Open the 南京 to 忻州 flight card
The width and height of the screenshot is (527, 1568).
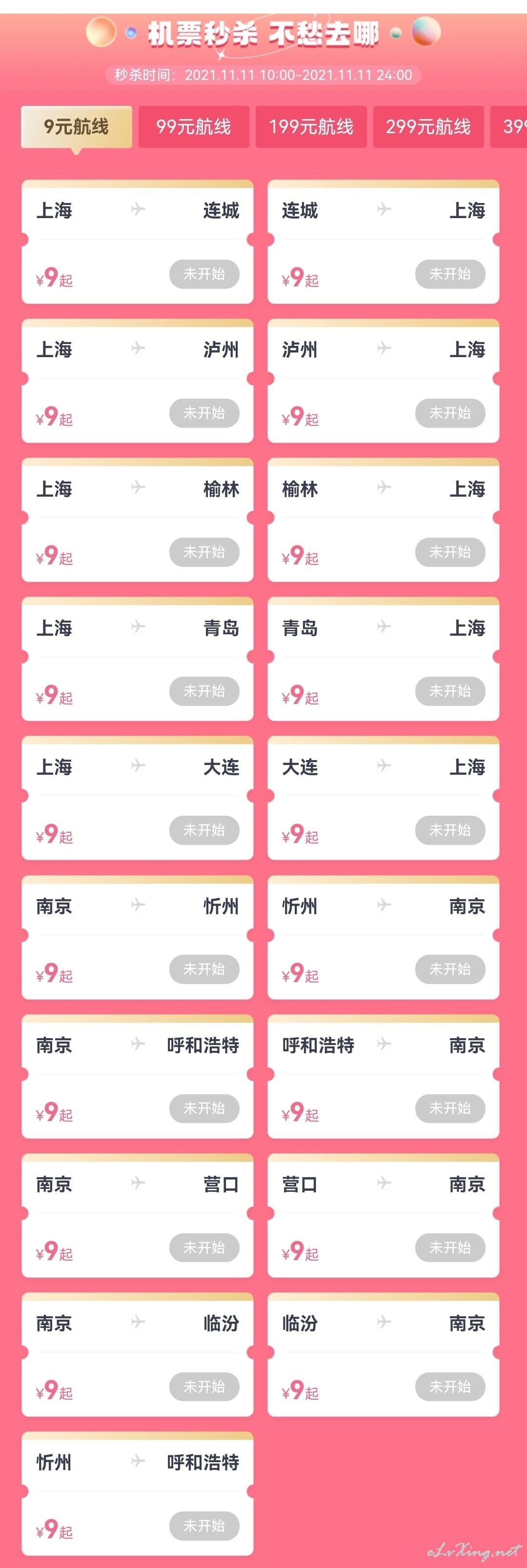[137, 937]
